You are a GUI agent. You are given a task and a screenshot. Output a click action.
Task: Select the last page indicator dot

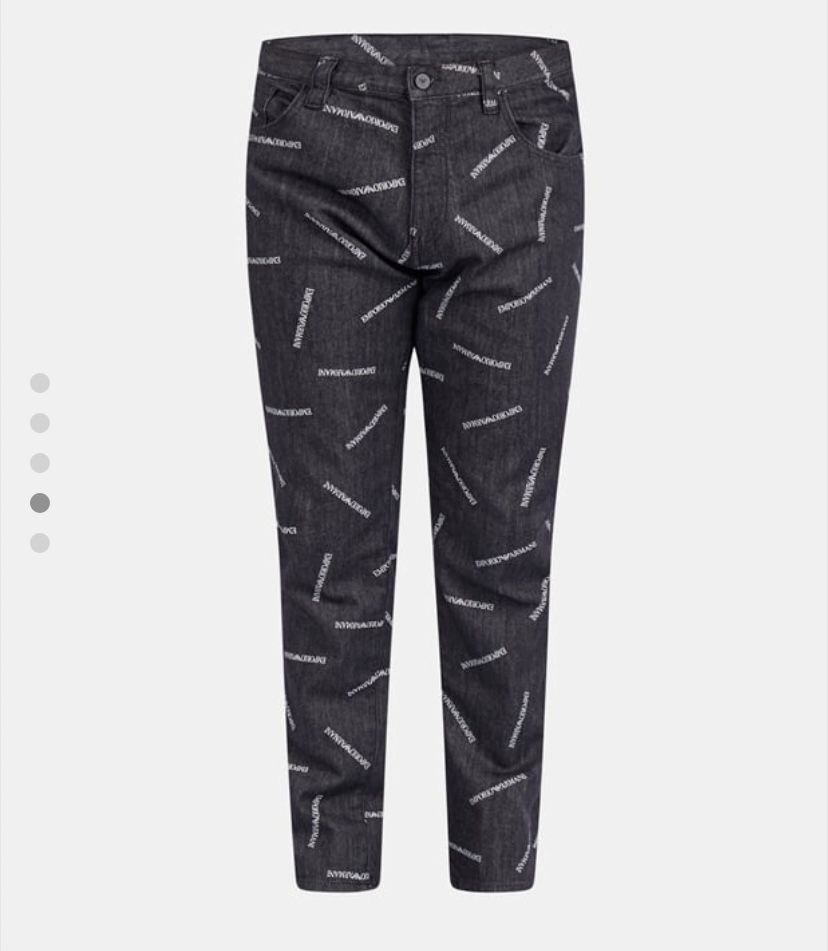pyautogui.click(x=40, y=543)
